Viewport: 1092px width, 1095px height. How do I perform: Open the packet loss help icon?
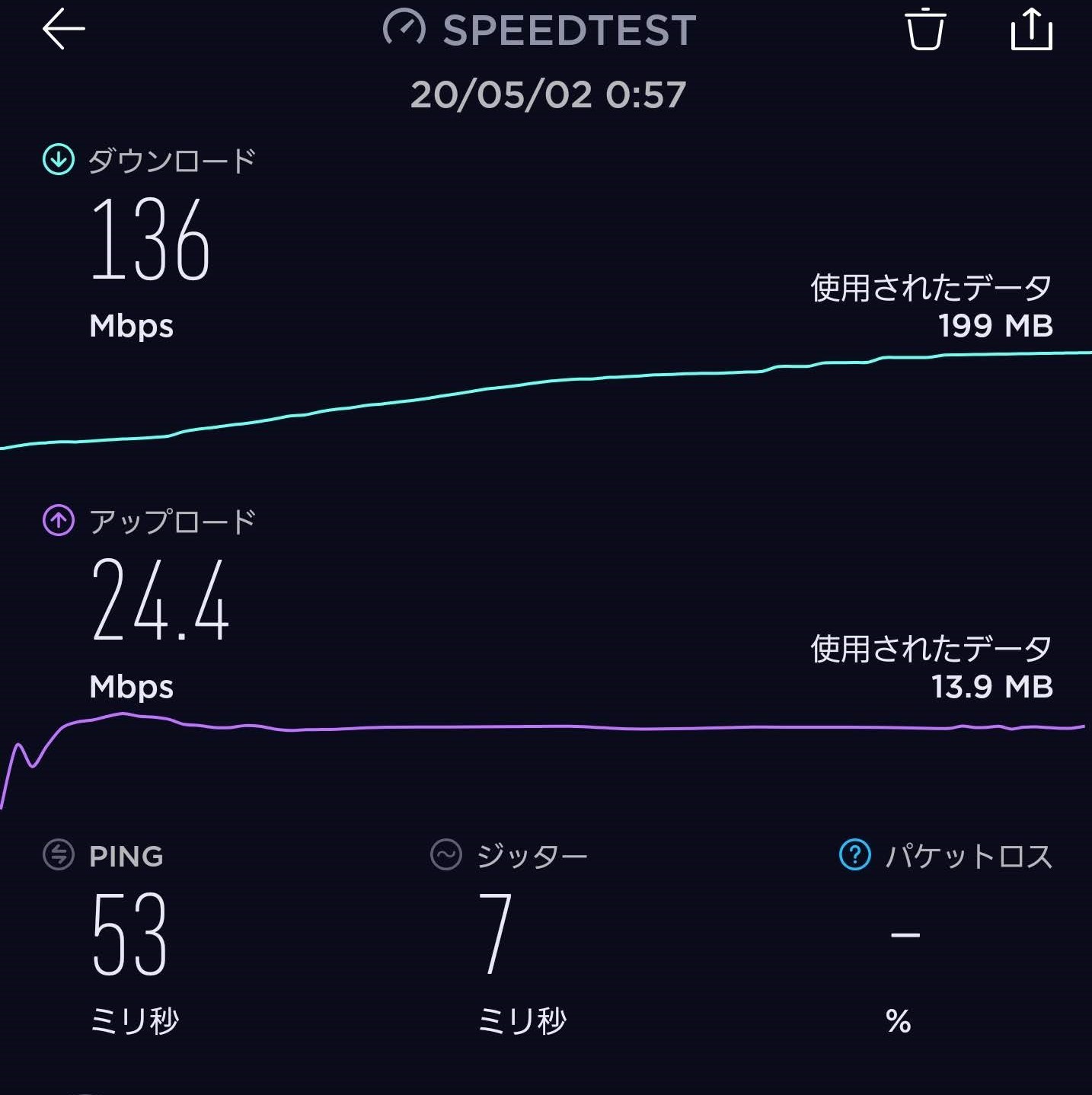[854, 855]
